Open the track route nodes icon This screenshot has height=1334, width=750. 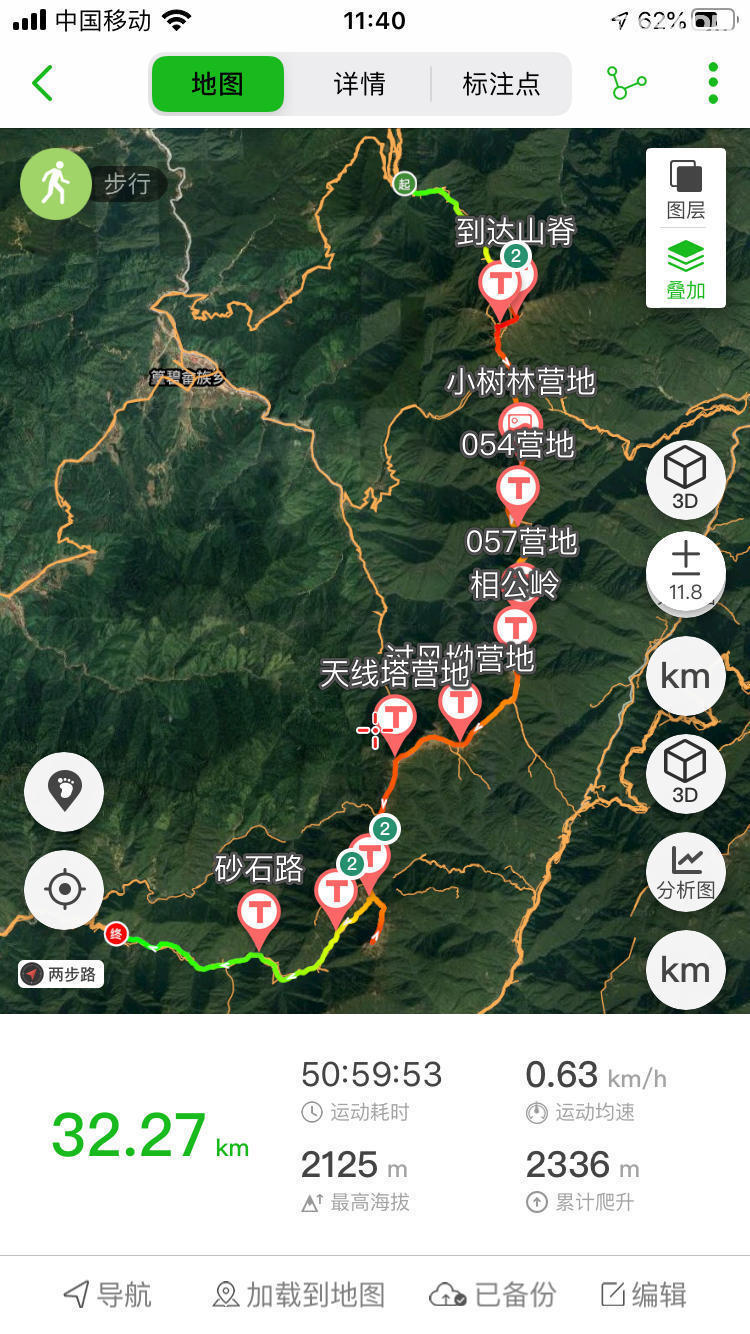627,84
